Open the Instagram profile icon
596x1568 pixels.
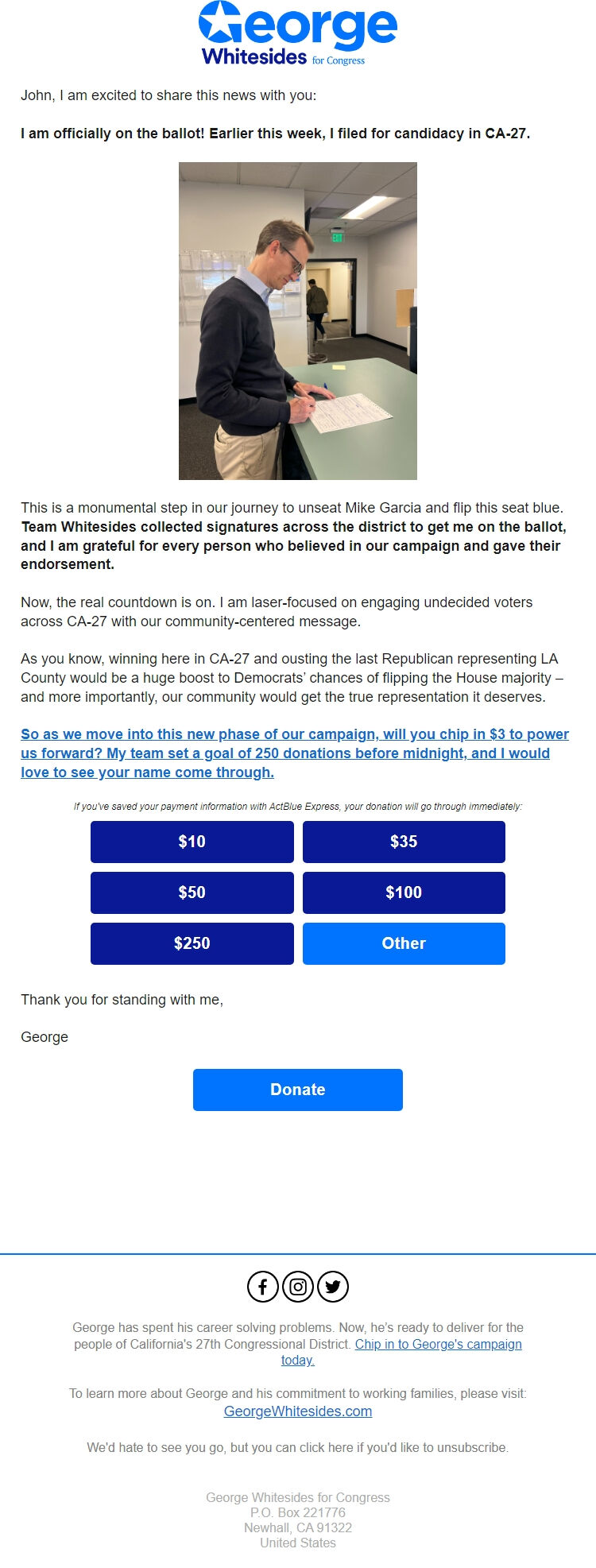coord(298,1285)
